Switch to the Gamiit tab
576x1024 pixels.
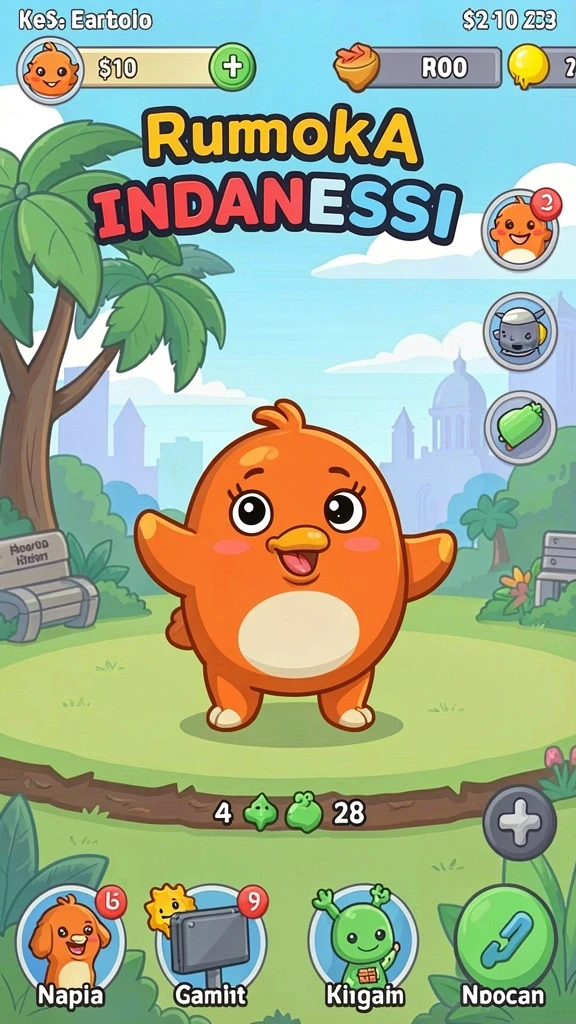click(210, 947)
